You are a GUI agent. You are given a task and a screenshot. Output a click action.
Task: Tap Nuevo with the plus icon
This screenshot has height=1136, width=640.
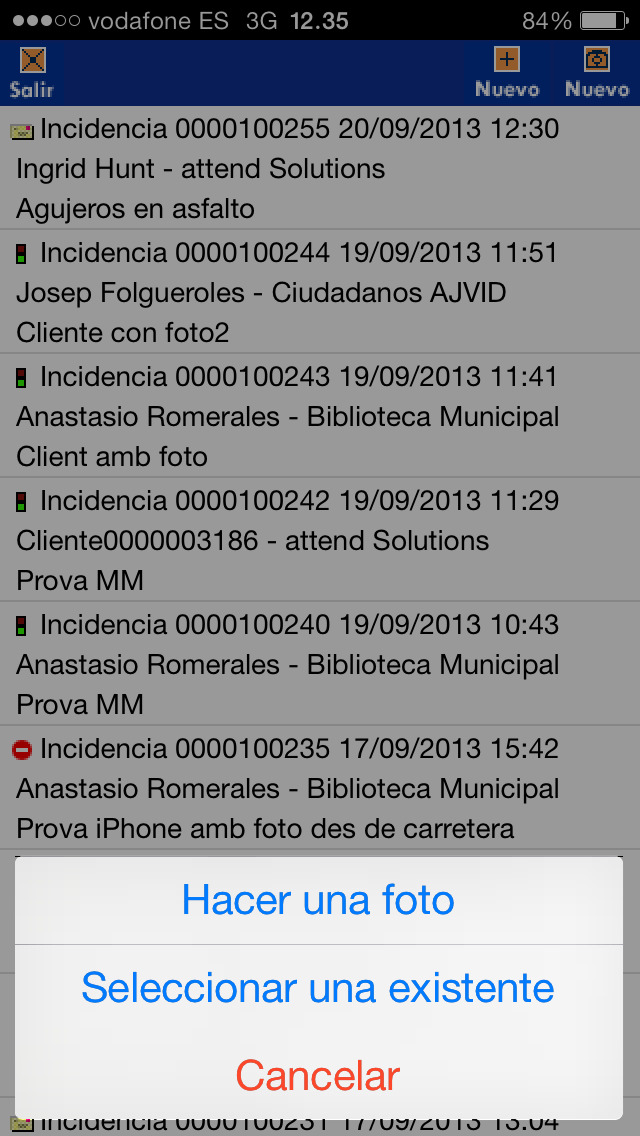tap(507, 73)
